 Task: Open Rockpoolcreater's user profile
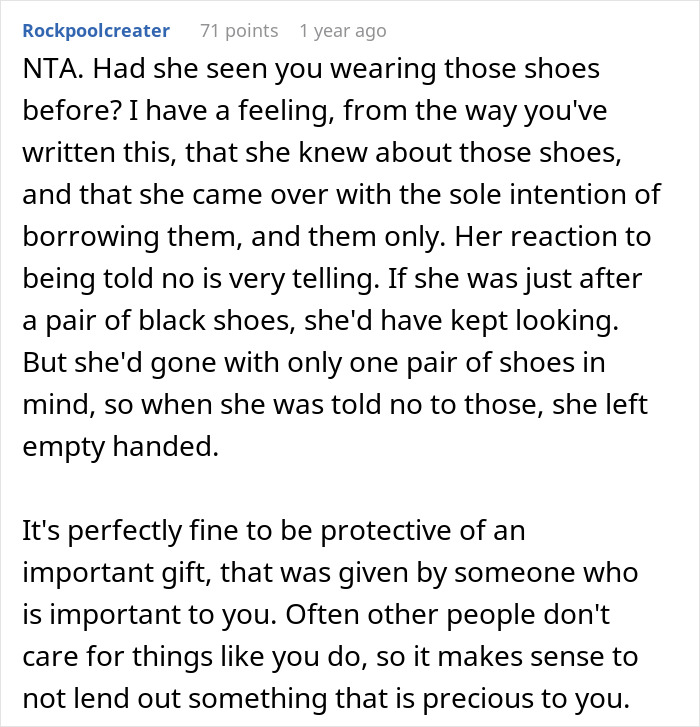click(x=96, y=31)
